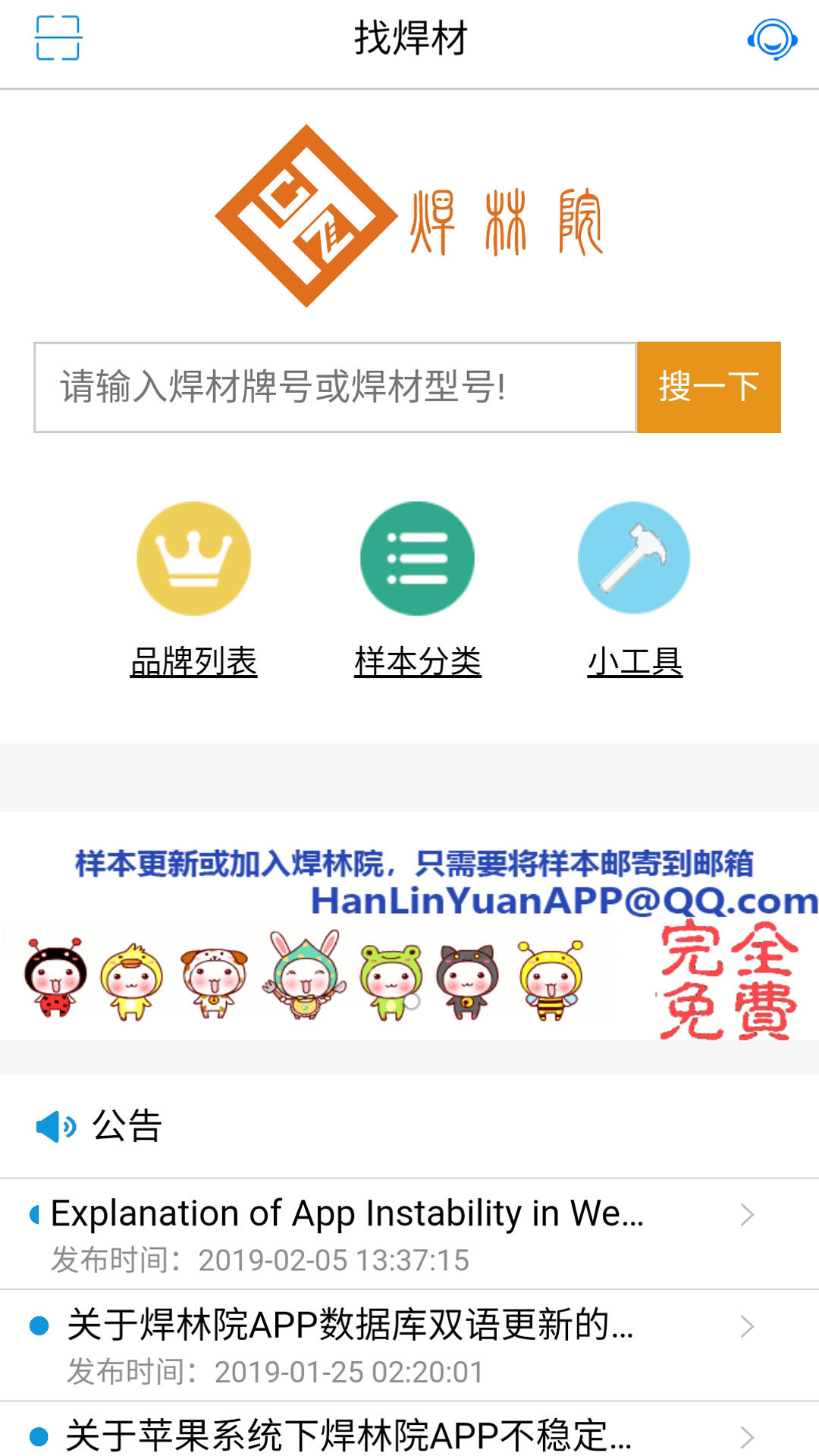
Task: Open the Explanation of App Instability announcement
Action: pos(409,1234)
